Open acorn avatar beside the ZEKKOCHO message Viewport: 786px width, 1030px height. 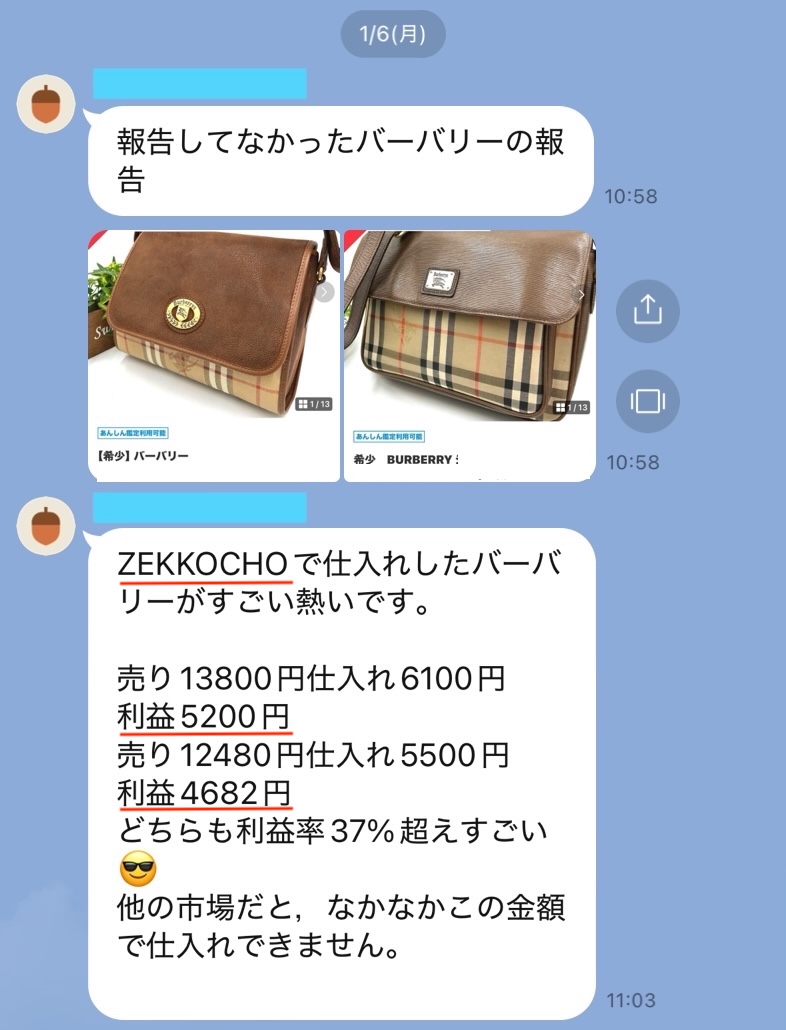[46, 526]
